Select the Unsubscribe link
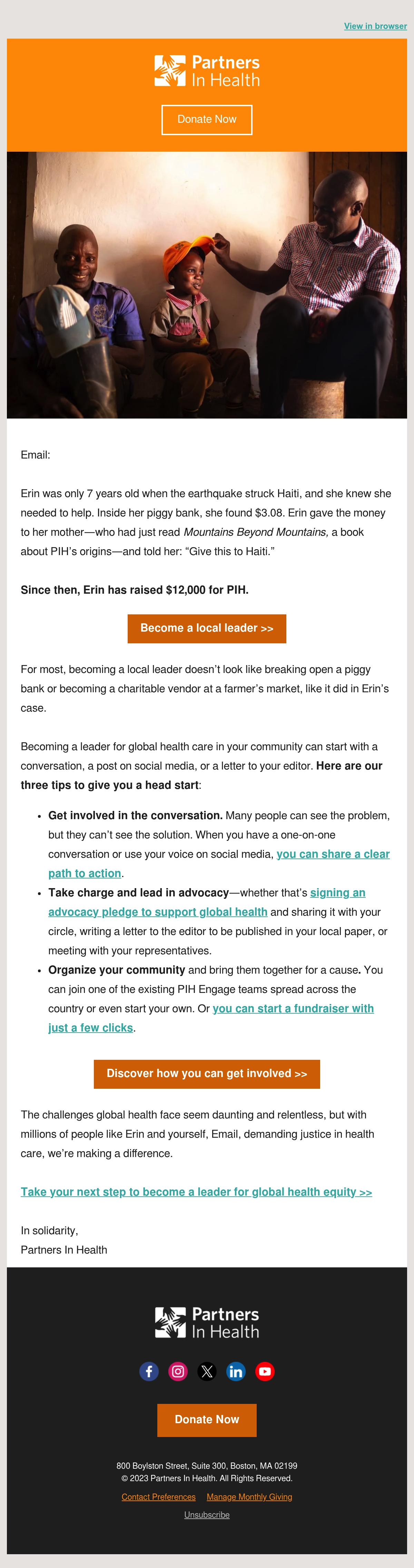Viewport: 414px width, 1568px height. coord(207,1515)
